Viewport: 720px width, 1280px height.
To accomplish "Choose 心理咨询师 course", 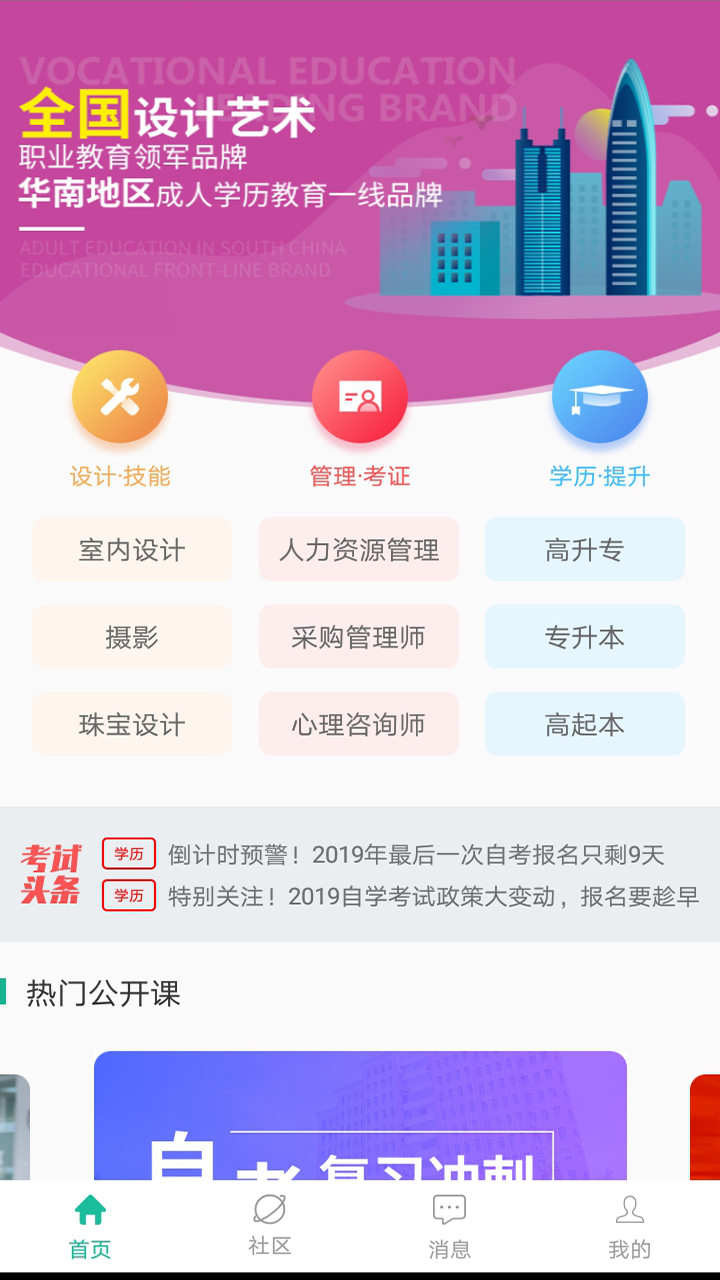I will pos(359,725).
